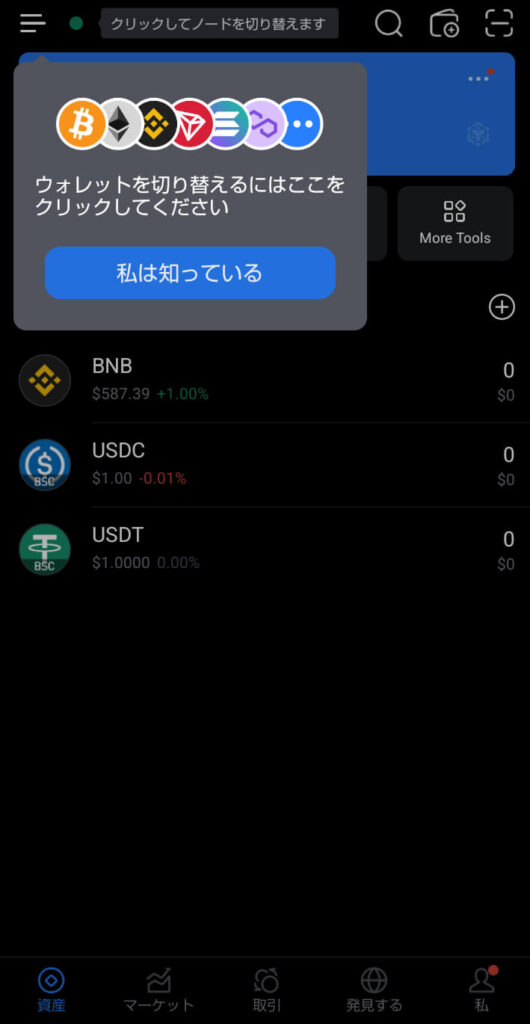Switch to the 私 tab
The width and height of the screenshot is (530, 1024).
[x=482, y=989]
